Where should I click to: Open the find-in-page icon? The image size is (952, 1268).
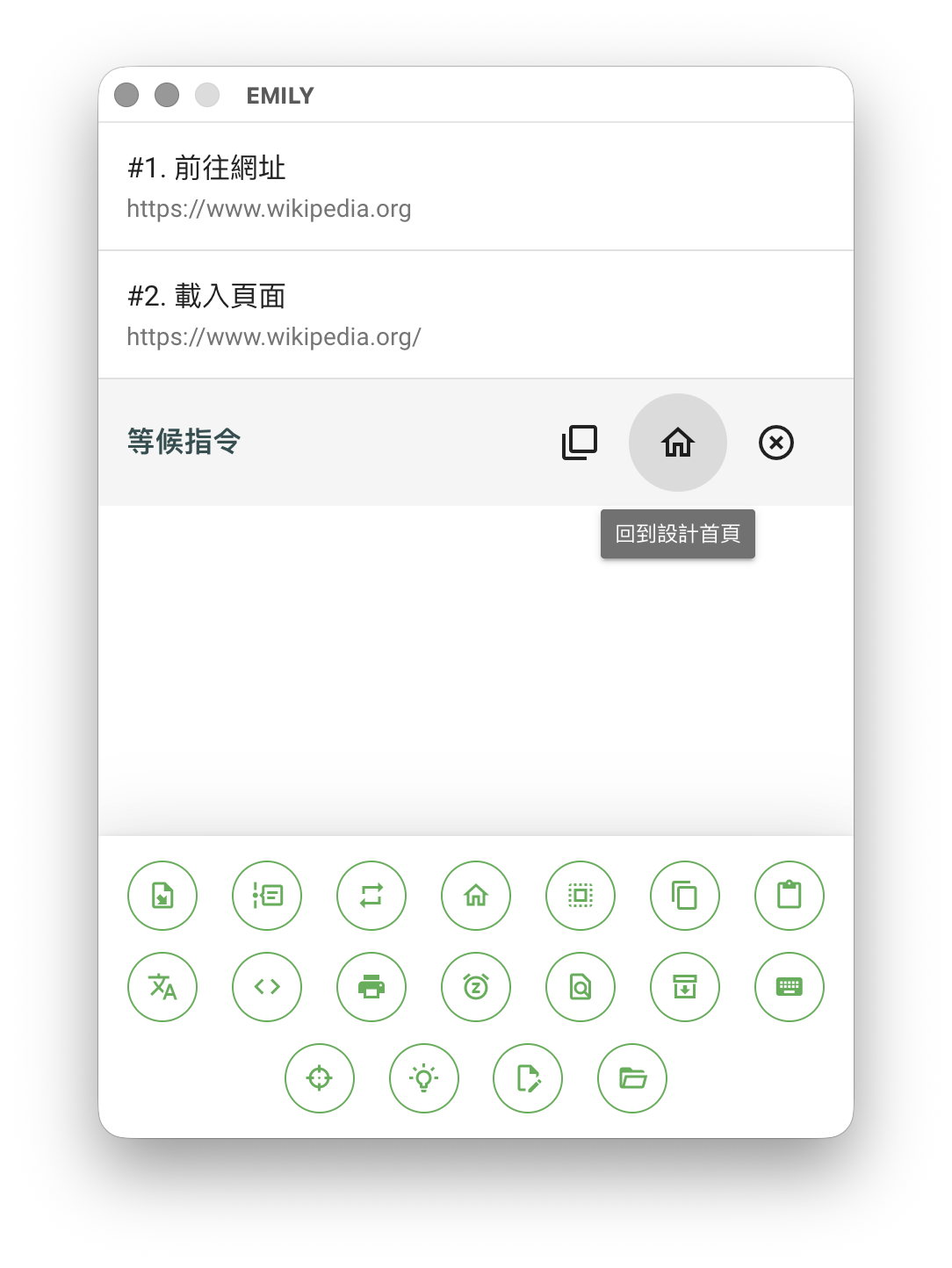(x=581, y=987)
